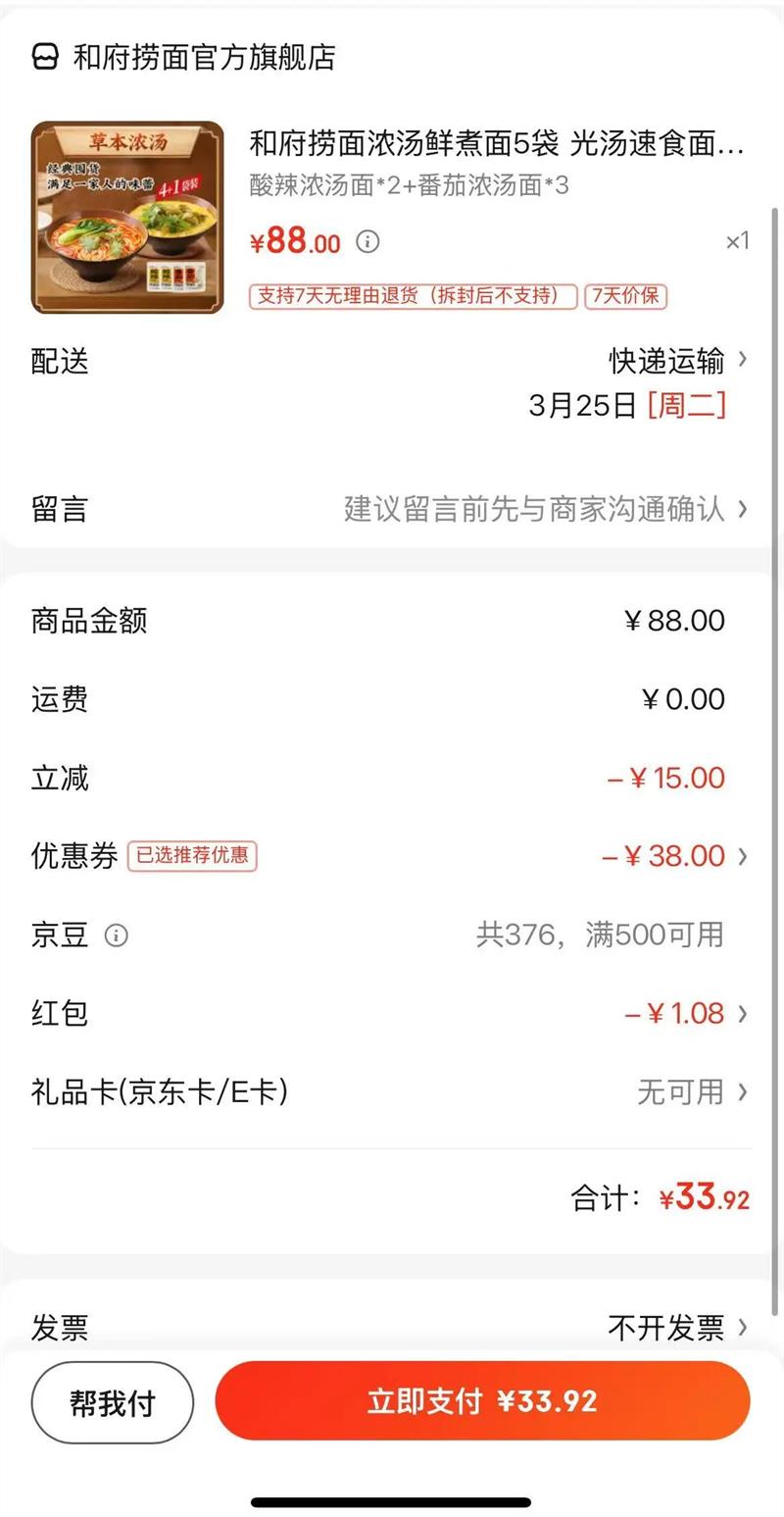
Task: Open the 红包 red packet row
Action: point(392,1013)
